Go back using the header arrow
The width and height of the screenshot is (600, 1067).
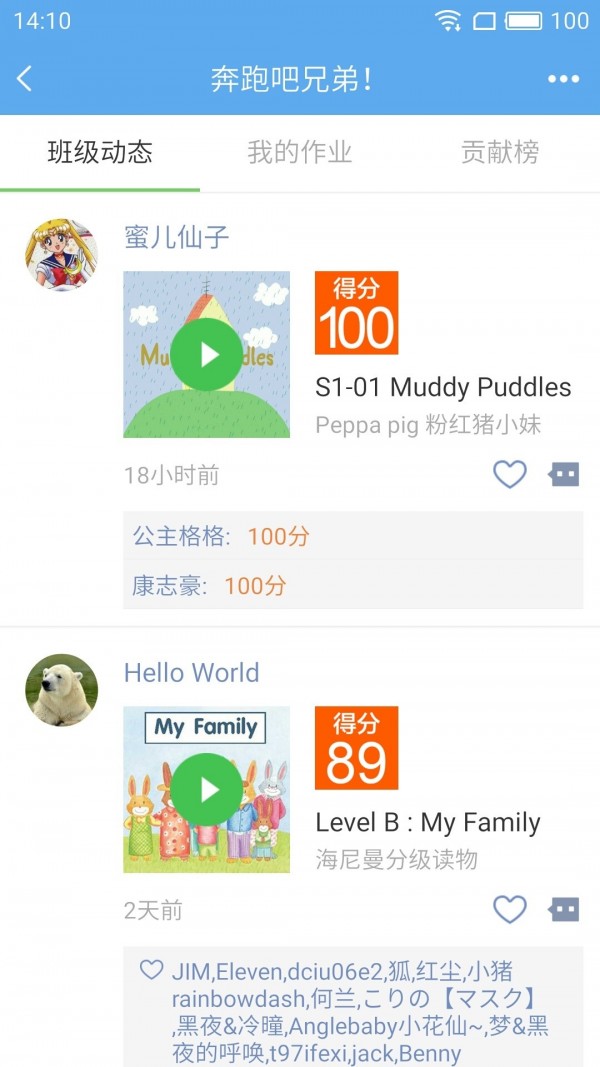click(x=25, y=79)
